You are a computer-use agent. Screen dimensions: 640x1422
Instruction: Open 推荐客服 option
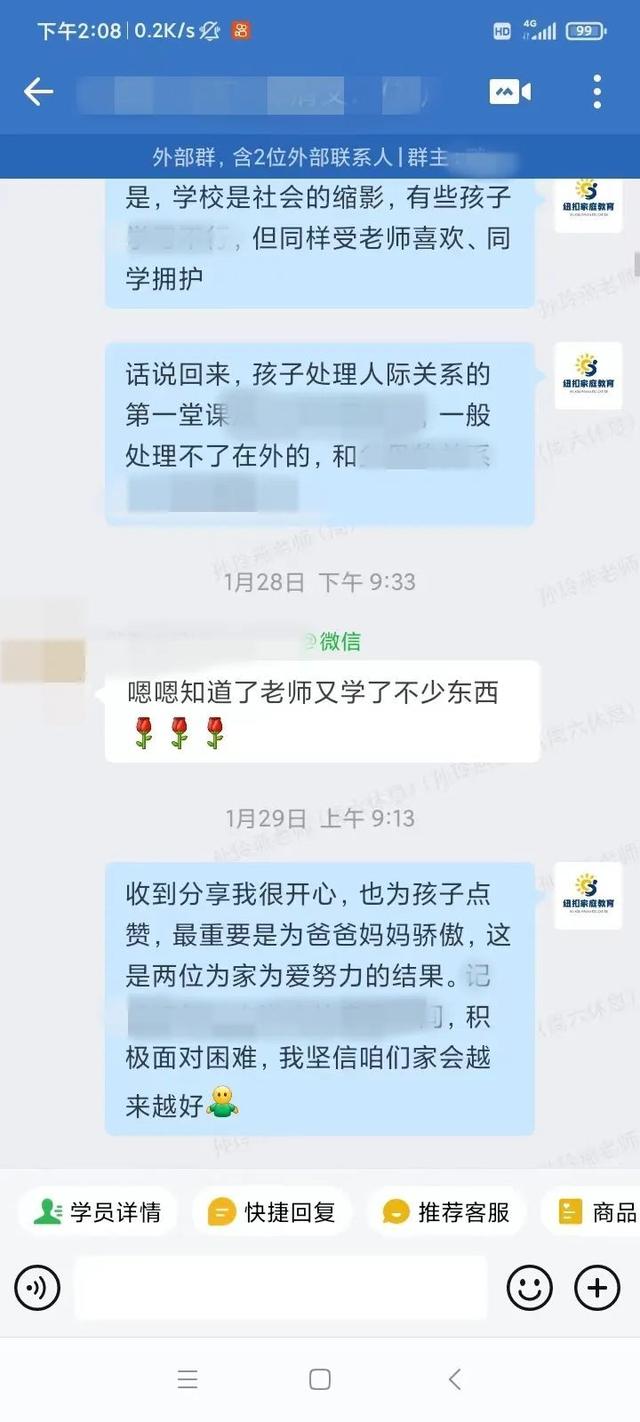tap(446, 1212)
